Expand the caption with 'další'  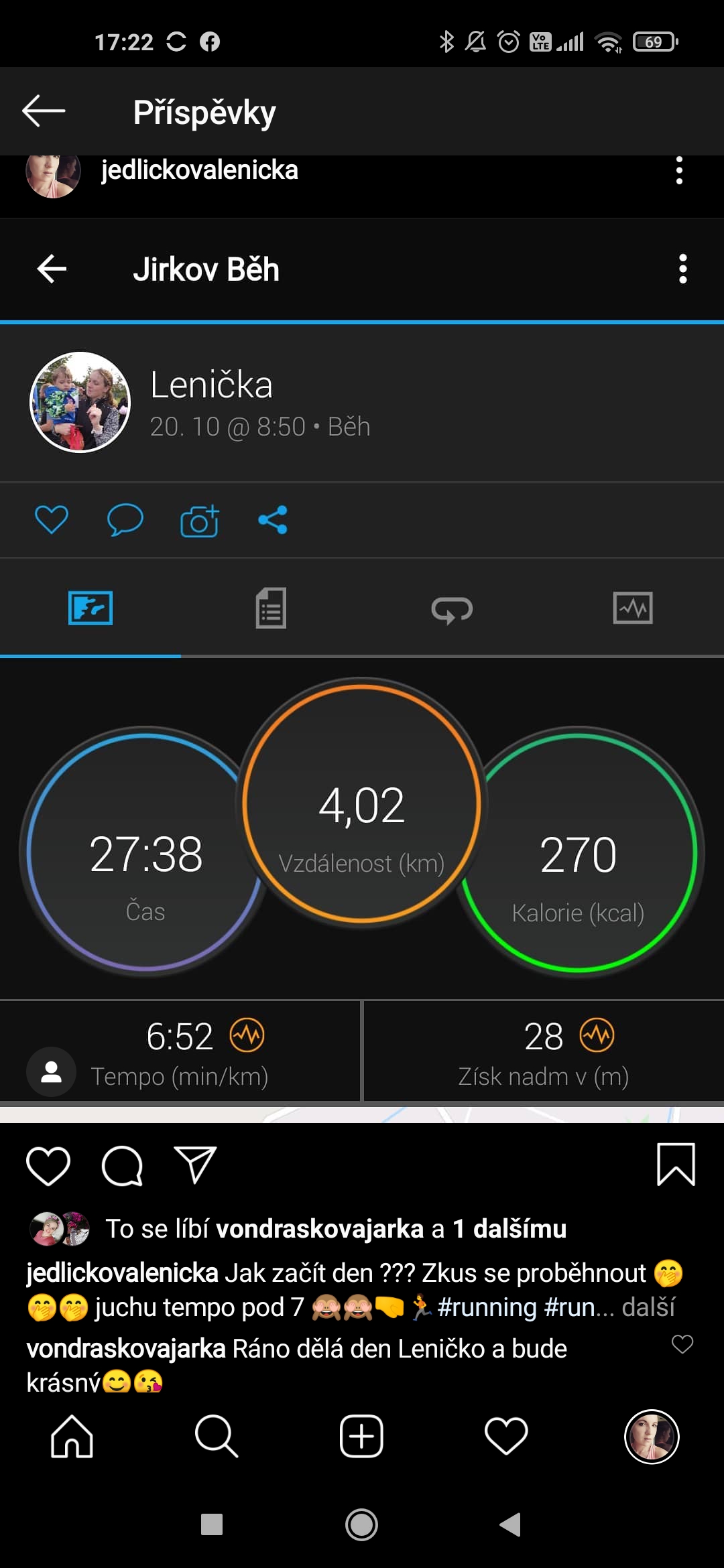648,1307
